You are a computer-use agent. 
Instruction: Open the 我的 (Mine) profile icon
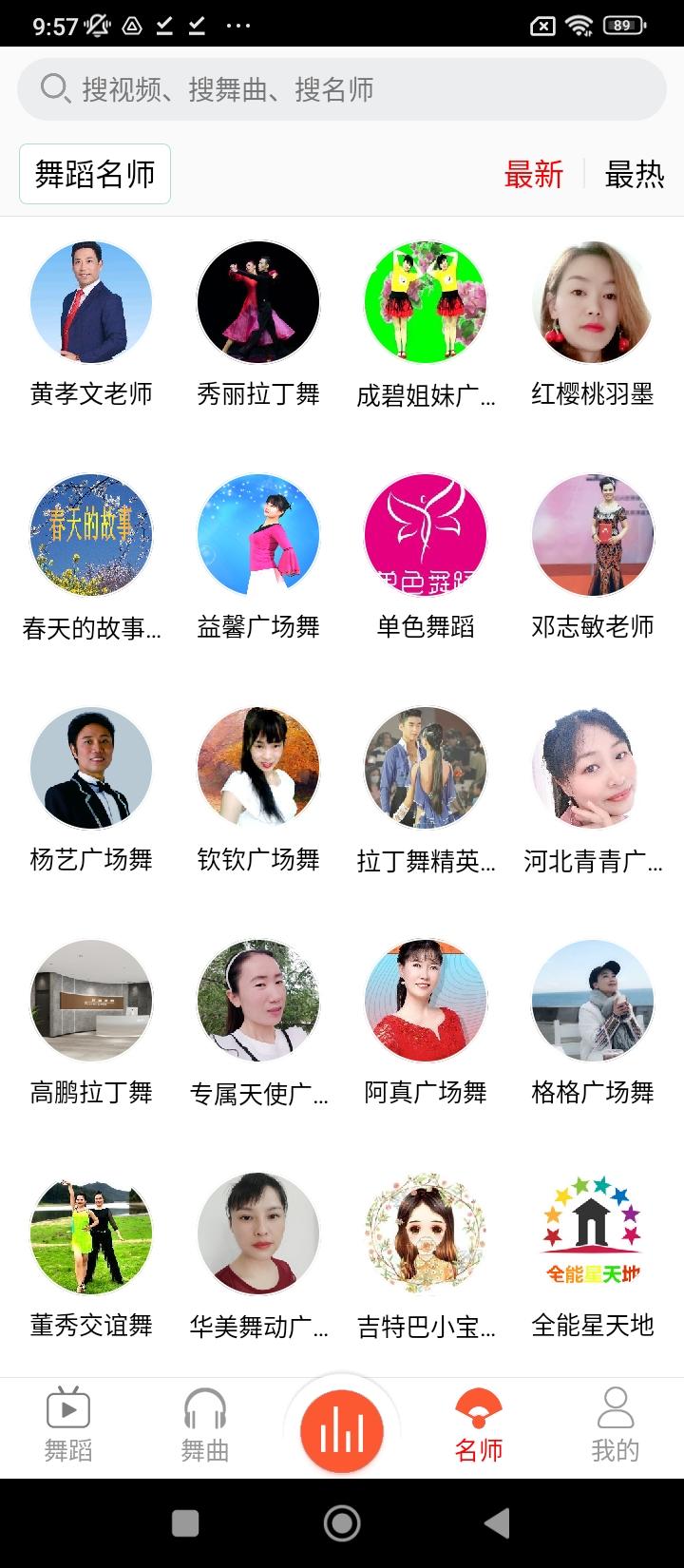[616, 1423]
